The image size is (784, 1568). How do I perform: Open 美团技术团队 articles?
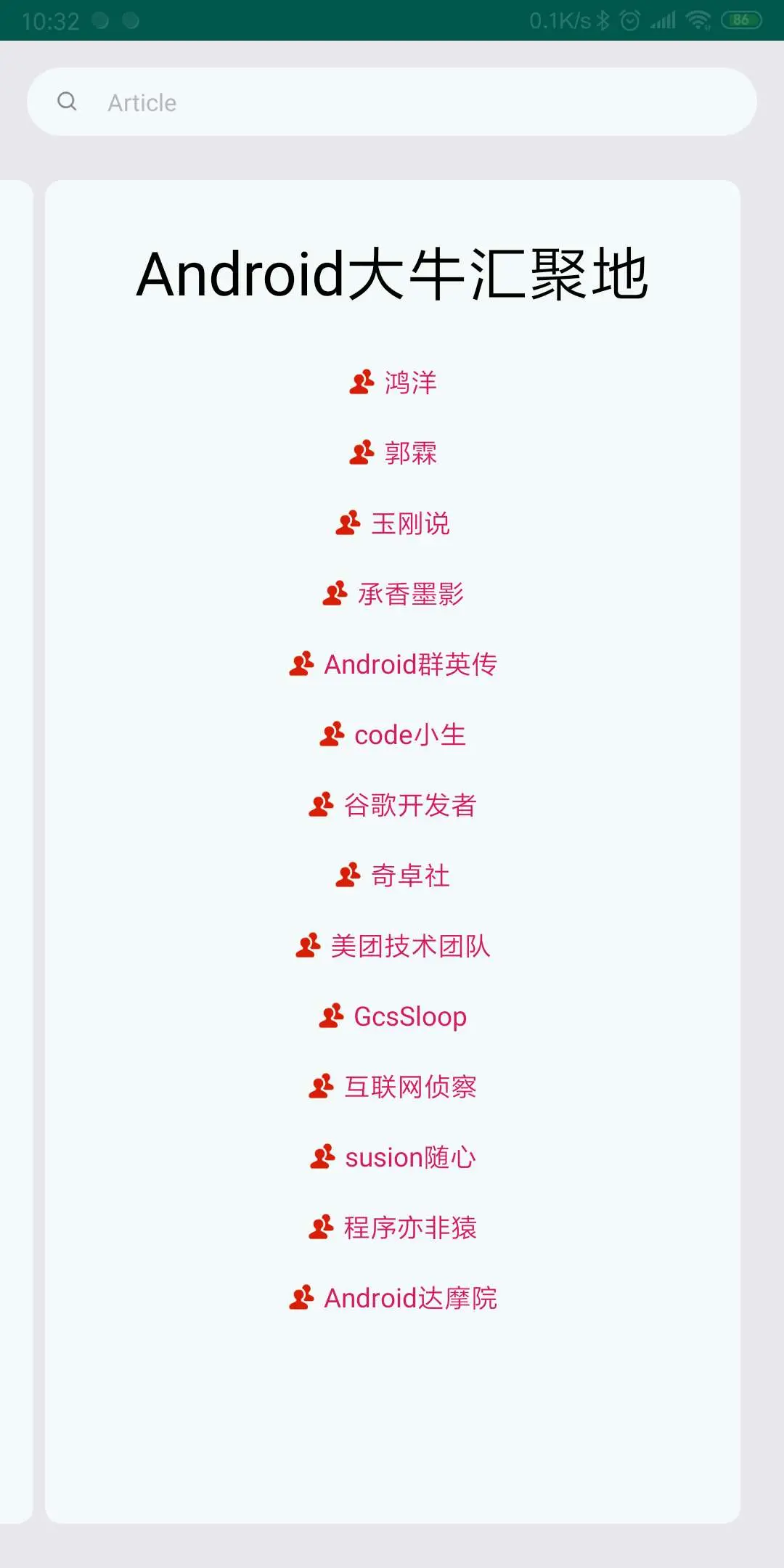pos(393,946)
